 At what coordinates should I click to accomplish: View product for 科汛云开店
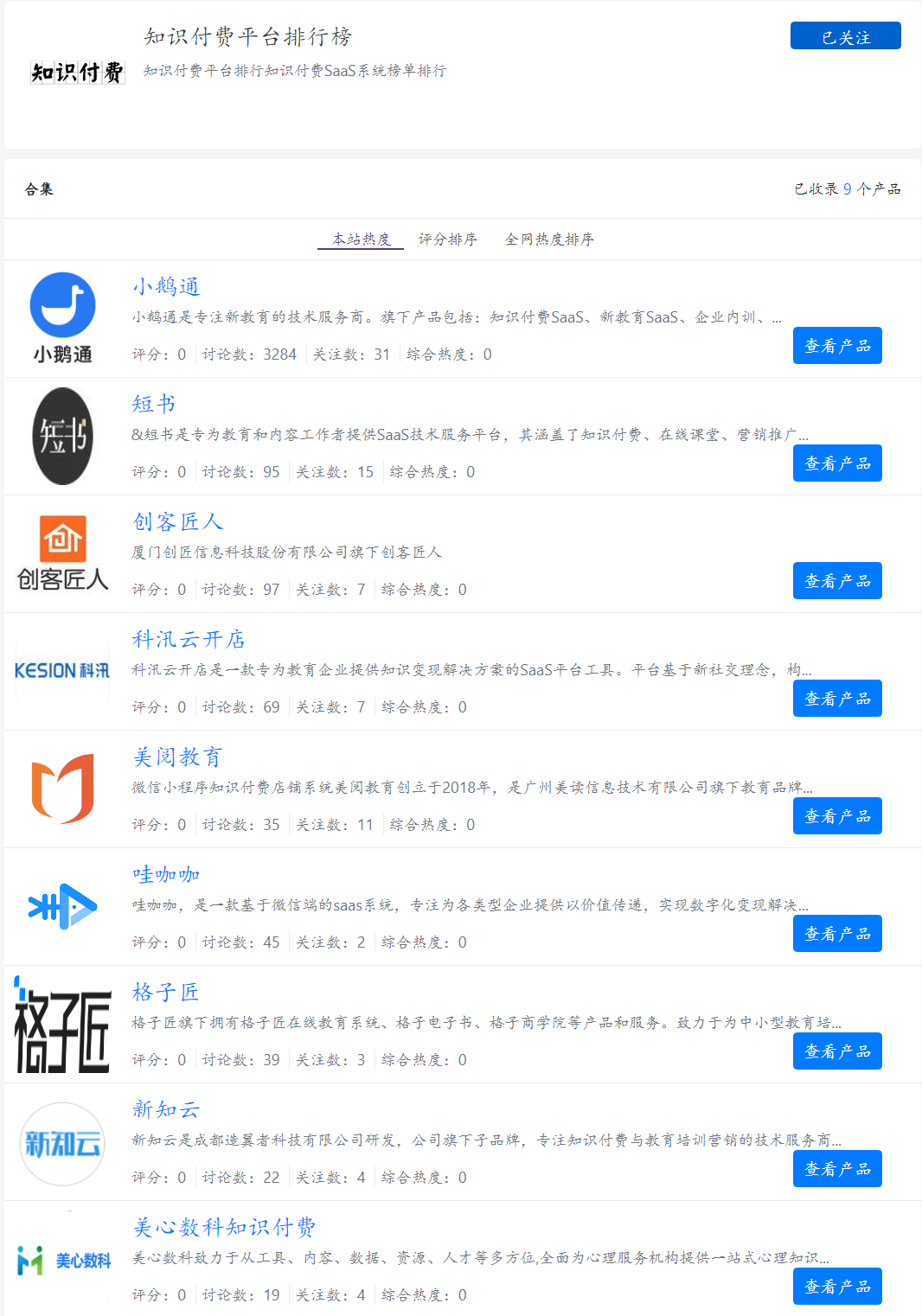pos(836,699)
